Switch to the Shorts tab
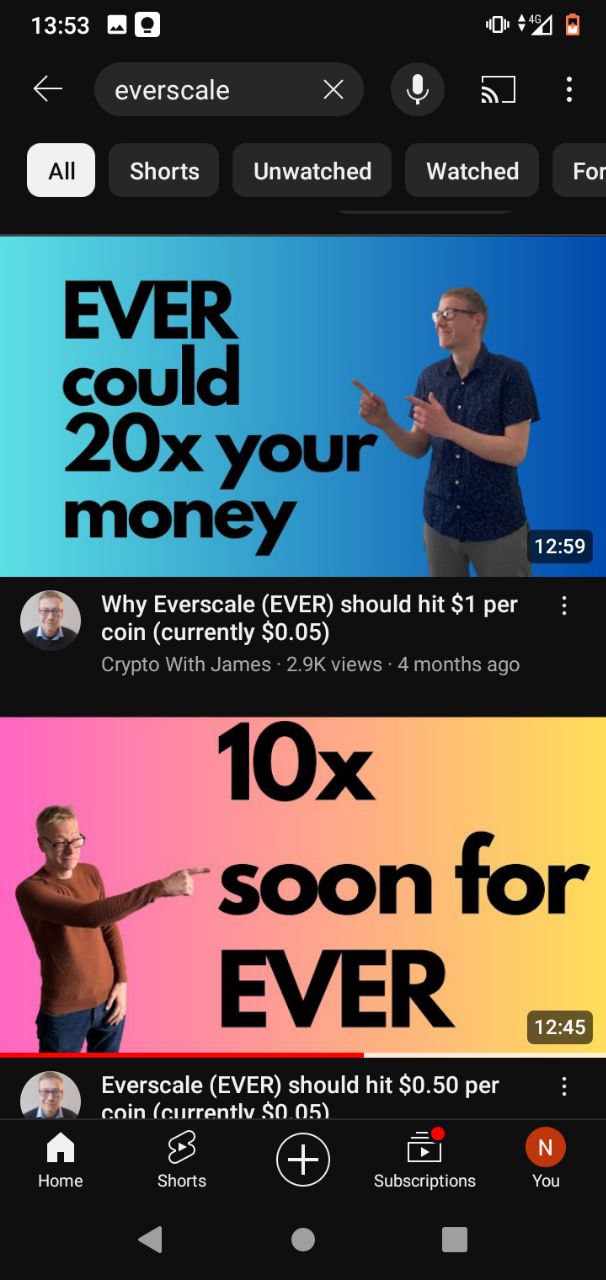 click(x=182, y=1160)
